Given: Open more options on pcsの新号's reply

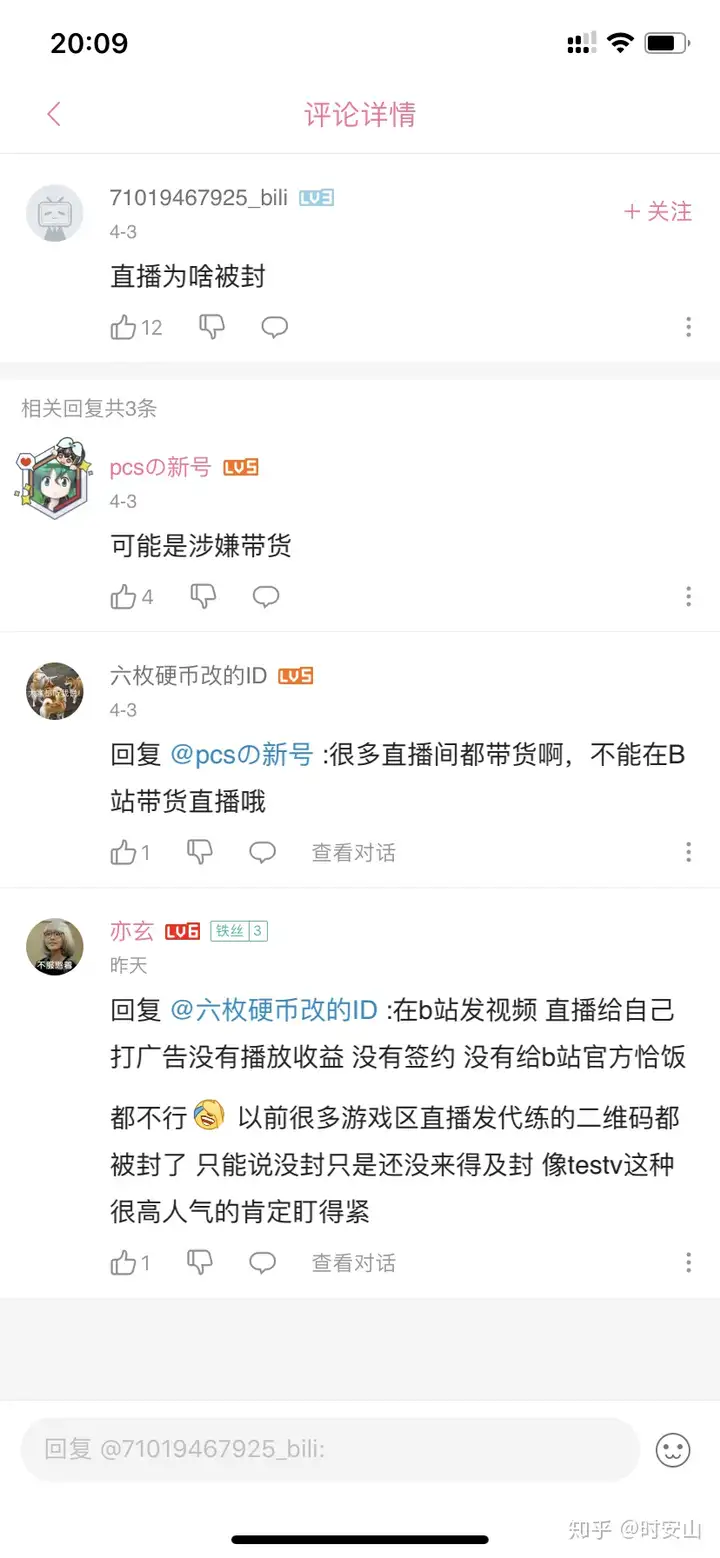Looking at the screenshot, I should 688,597.
